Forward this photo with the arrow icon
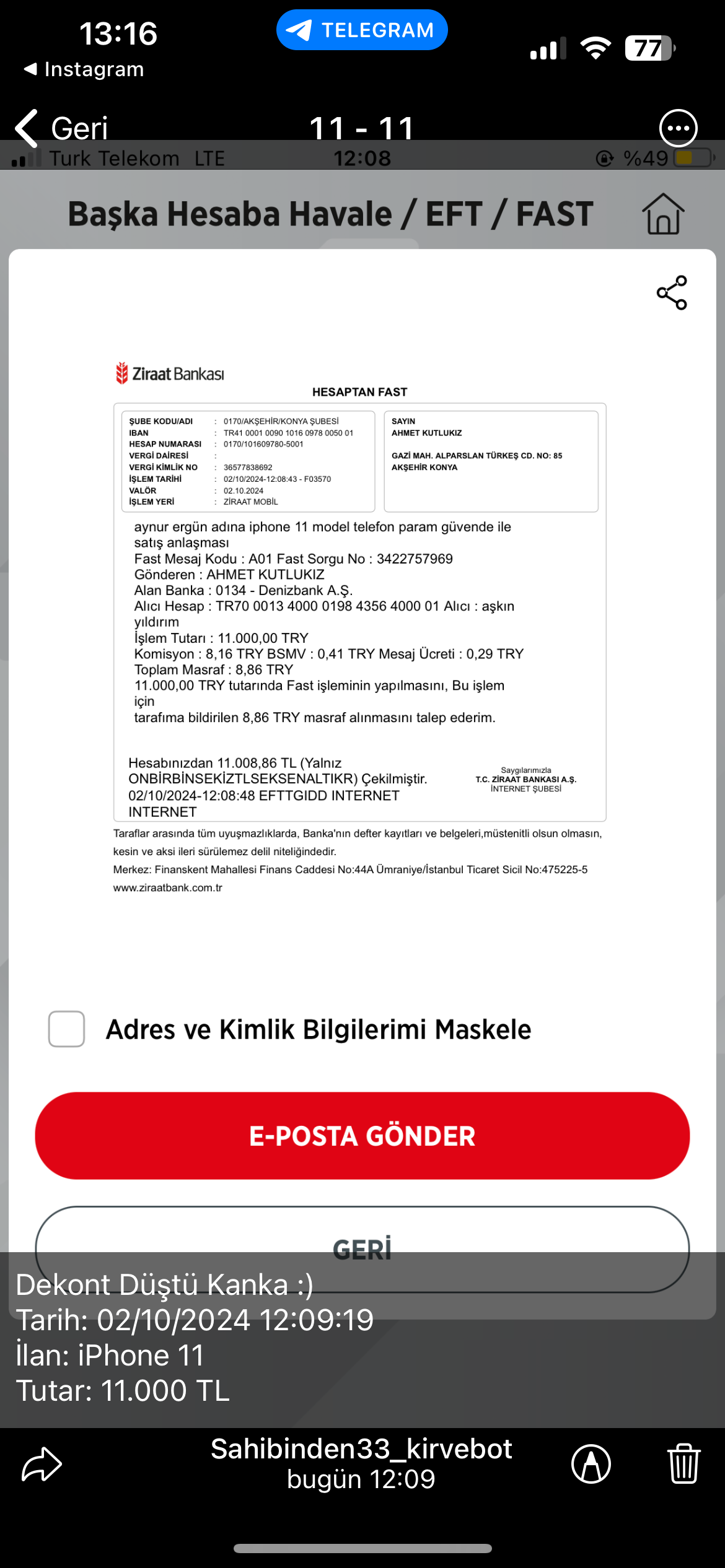This screenshot has height=1568, width=725. pos(42,1464)
